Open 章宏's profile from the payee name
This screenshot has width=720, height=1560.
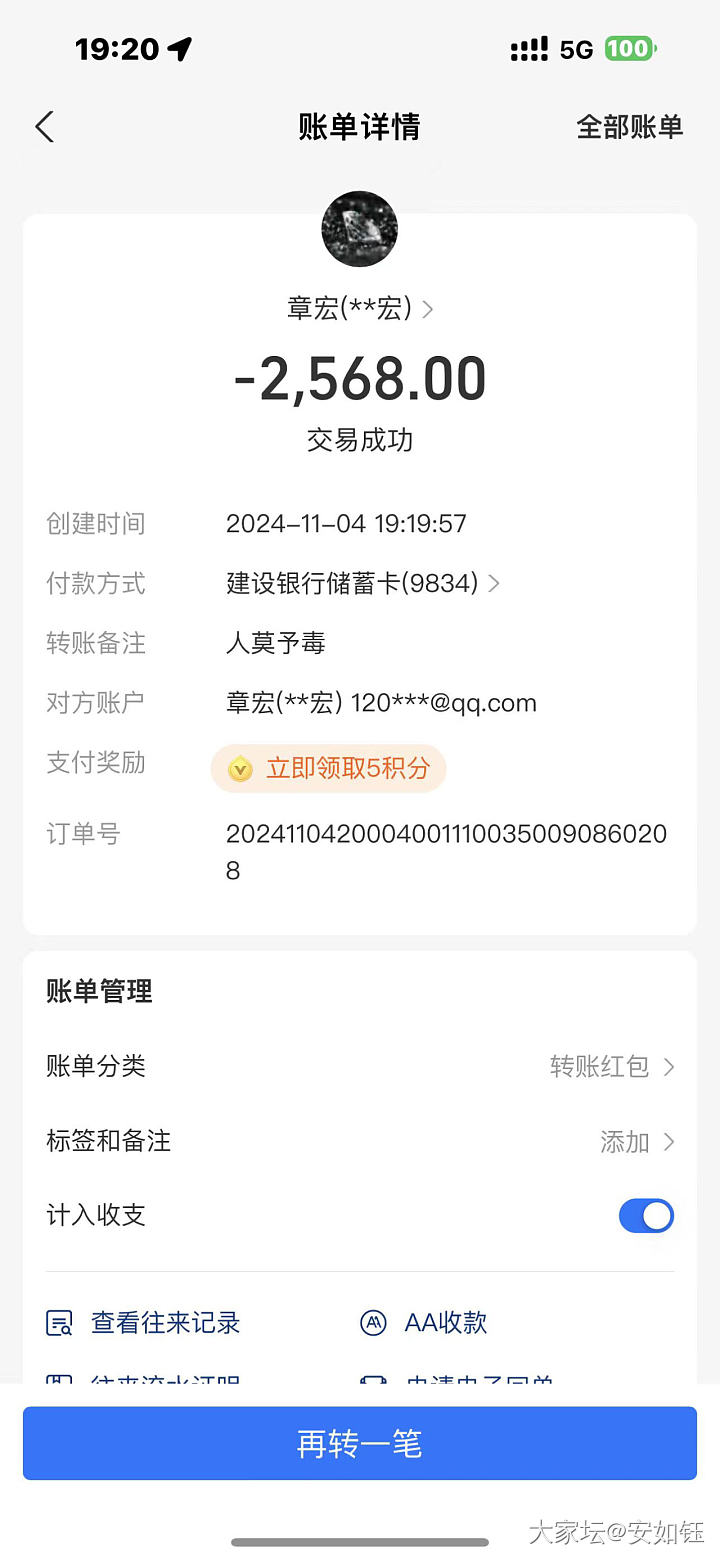[360, 309]
